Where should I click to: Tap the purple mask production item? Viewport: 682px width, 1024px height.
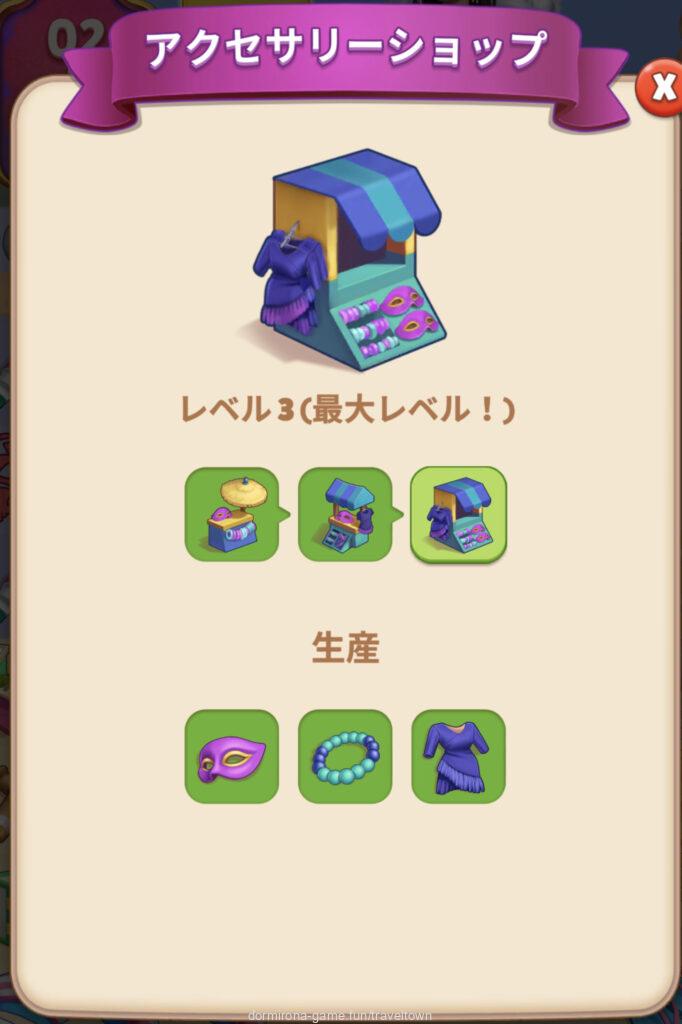[232, 757]
